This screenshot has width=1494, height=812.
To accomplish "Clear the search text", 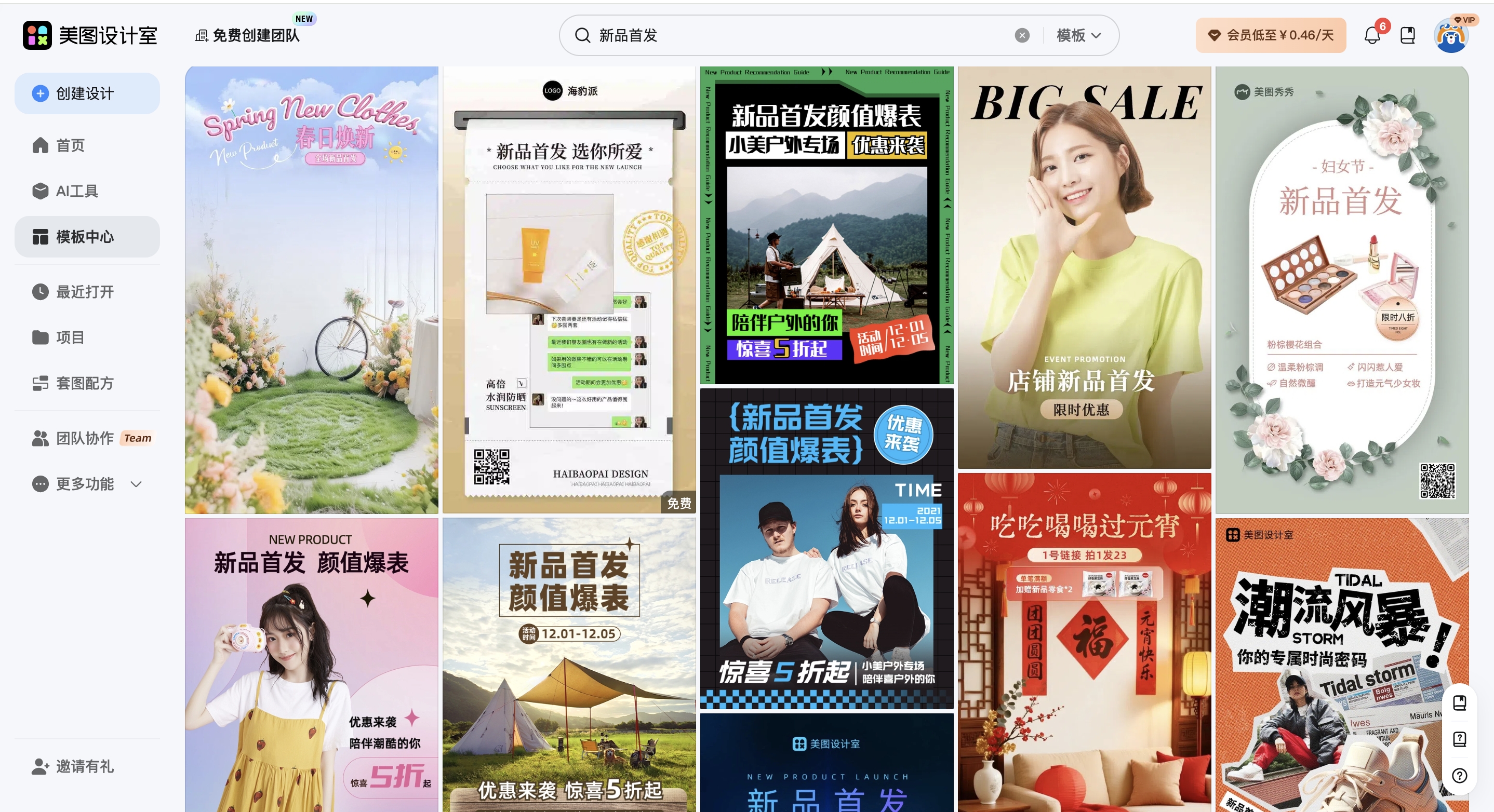I will pos(1022,35).
